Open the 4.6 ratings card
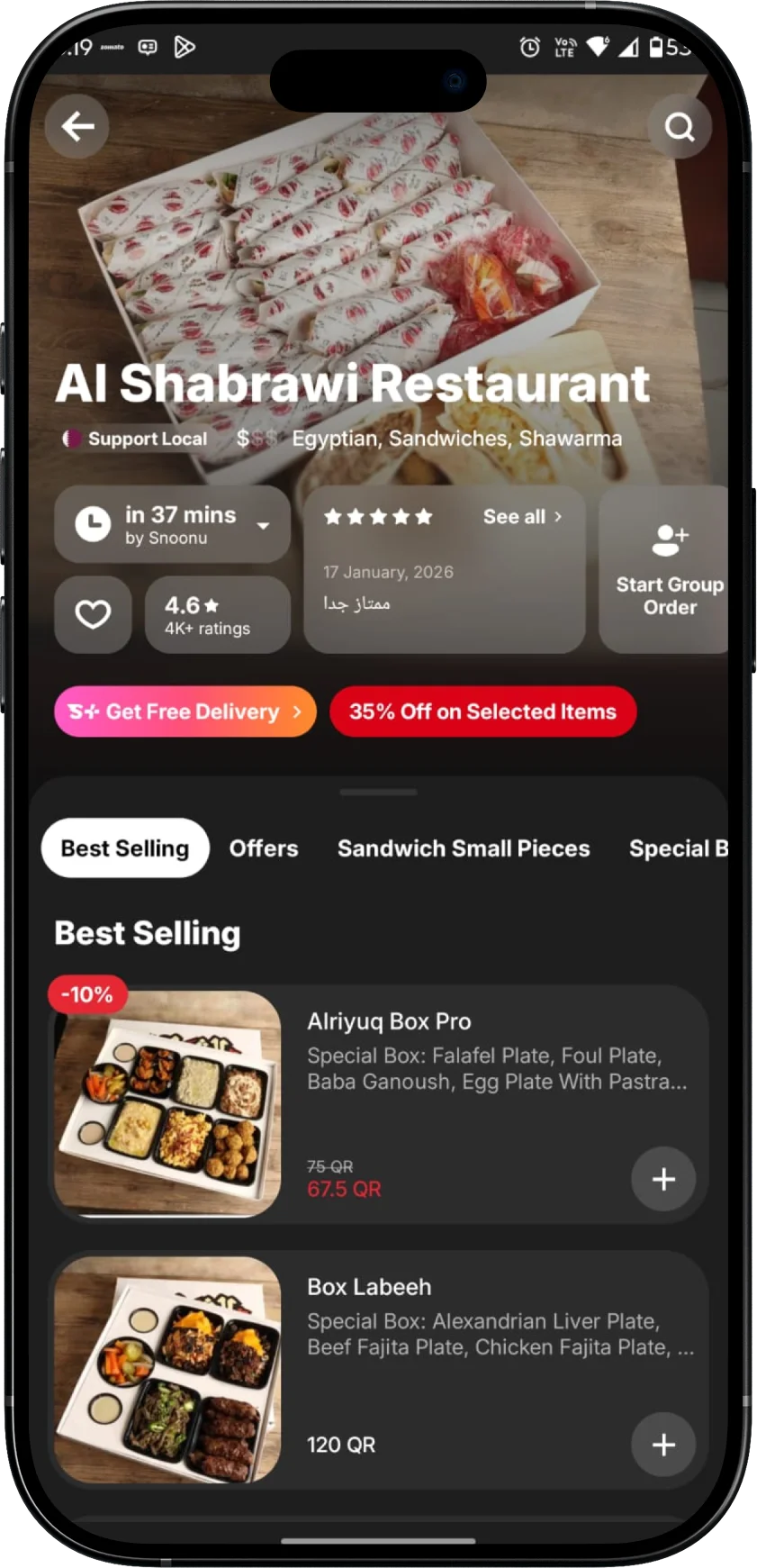Image resolution: width=757 pixels, height=1568 pixels. tap(217, 615)
